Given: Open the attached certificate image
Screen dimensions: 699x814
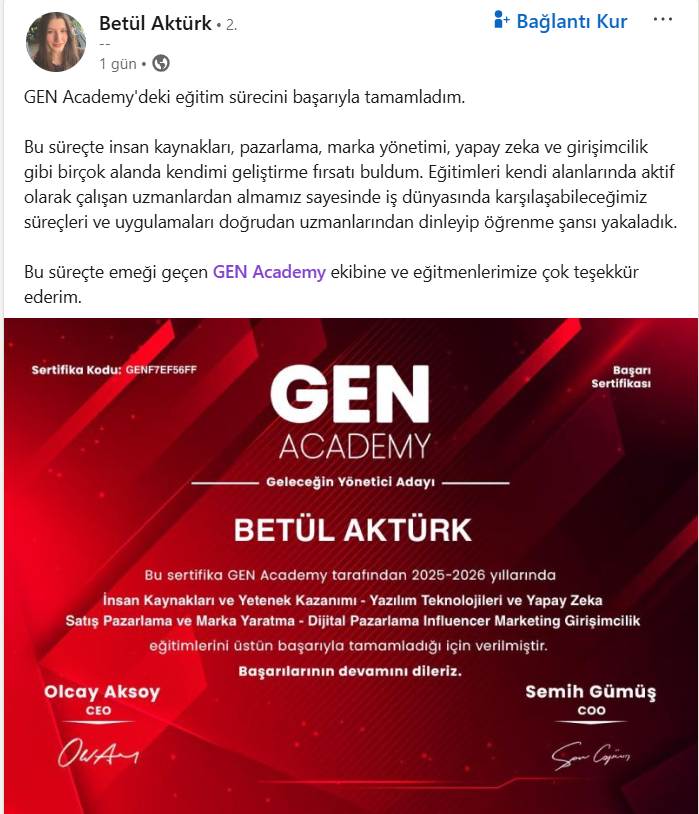Looking at the screenshot, I should pos(351,566).
